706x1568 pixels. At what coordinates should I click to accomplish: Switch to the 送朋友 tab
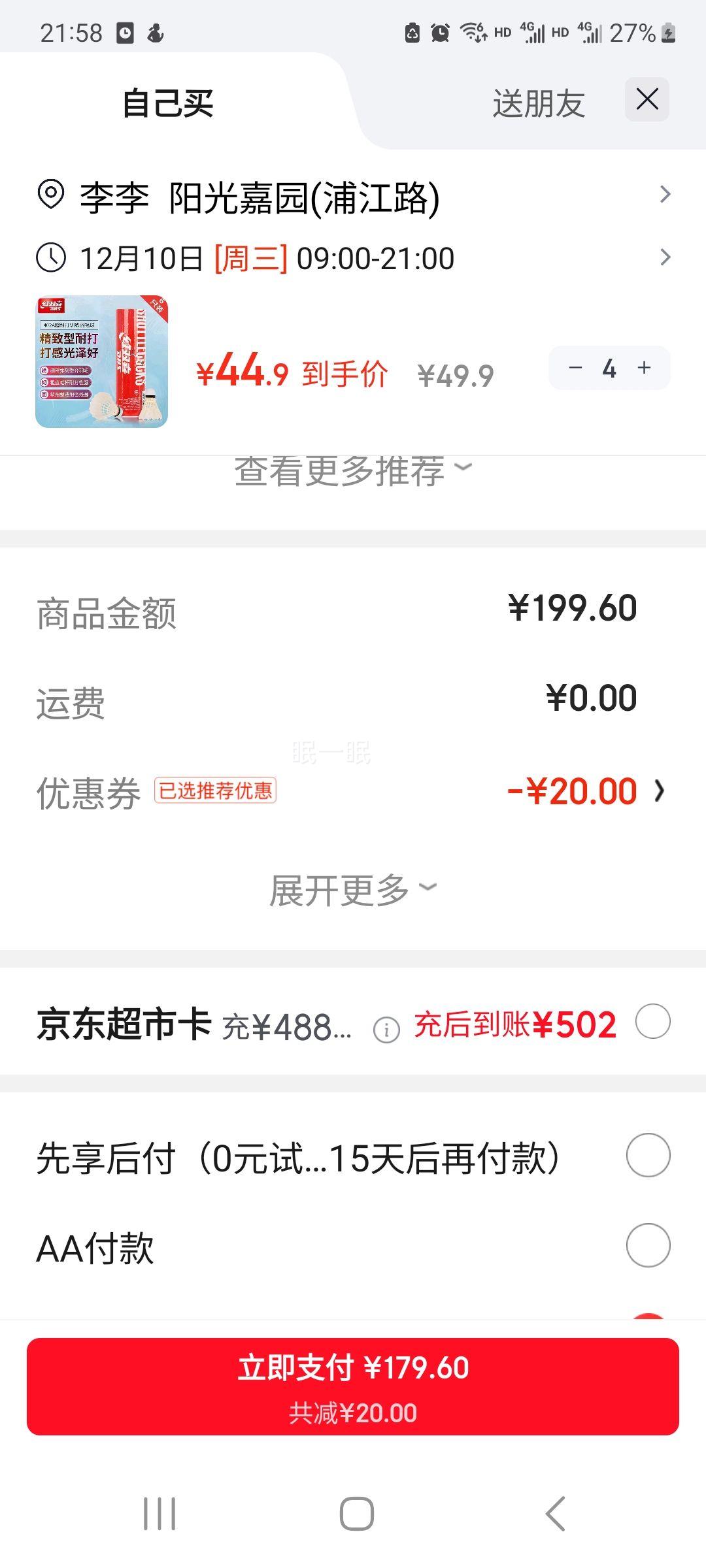point(538,103)
